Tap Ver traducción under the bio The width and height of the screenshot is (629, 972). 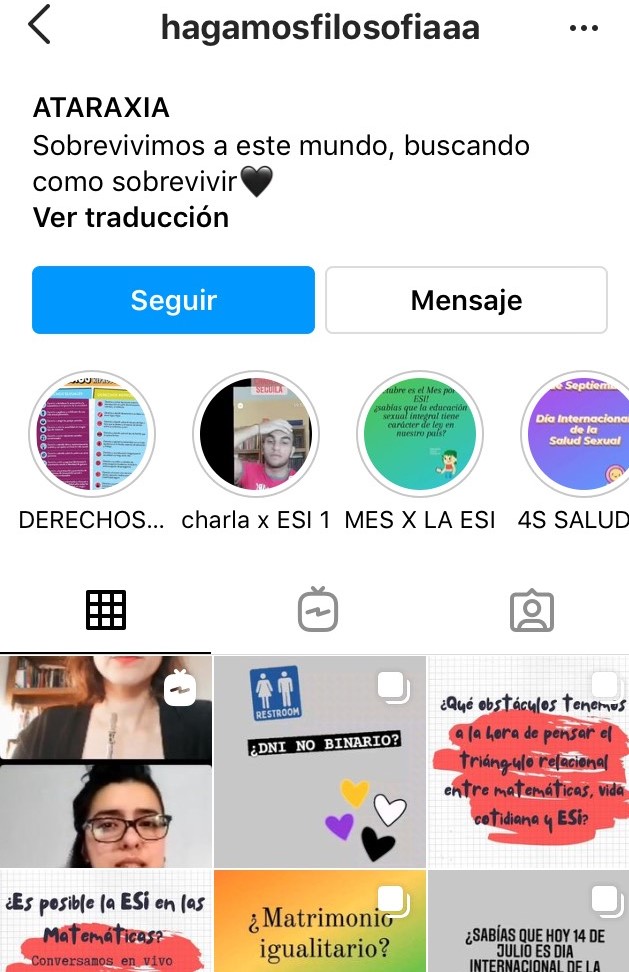click(x=131, y=217)
